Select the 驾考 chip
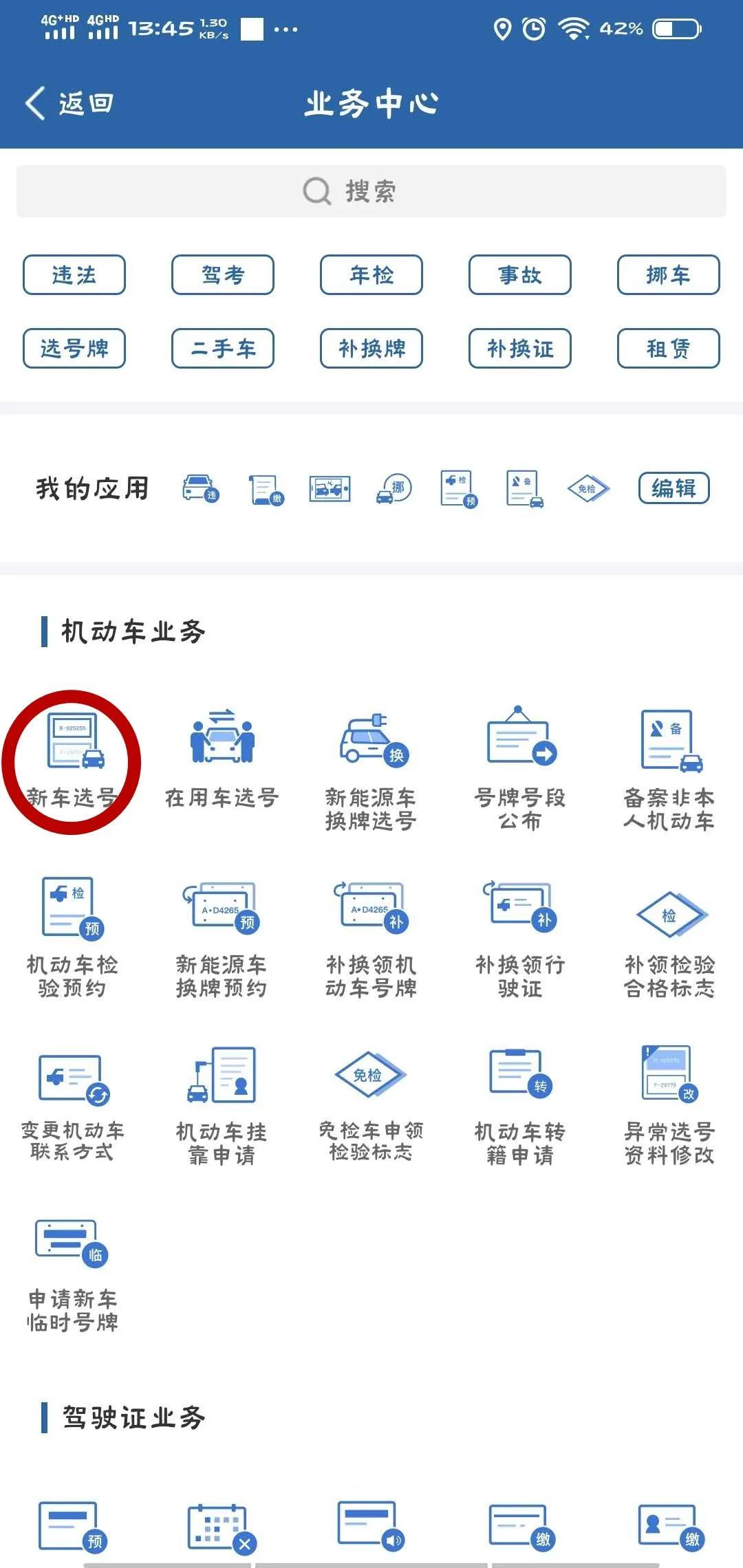743x1568 pixels. (223, 275)
